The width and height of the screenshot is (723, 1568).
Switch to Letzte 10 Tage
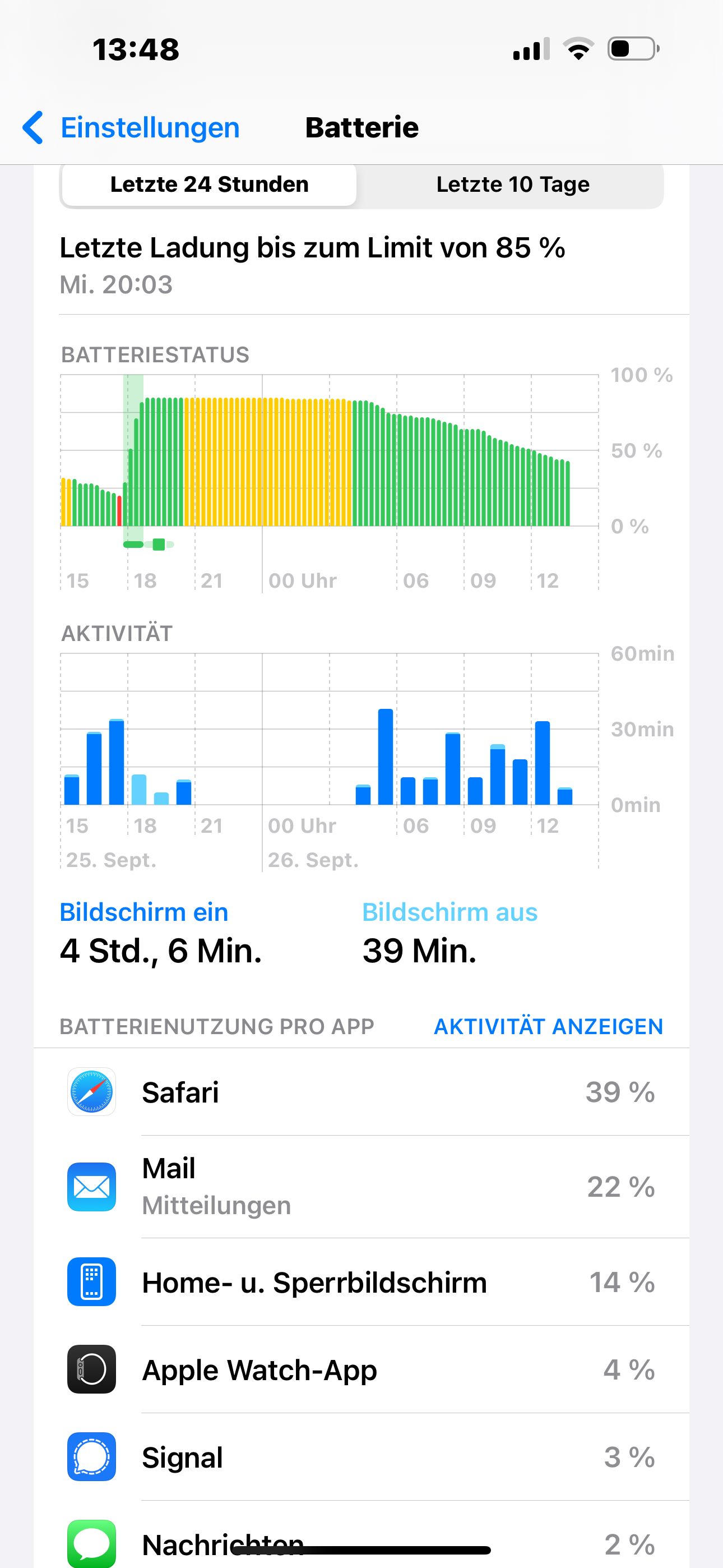click(512, 185)
